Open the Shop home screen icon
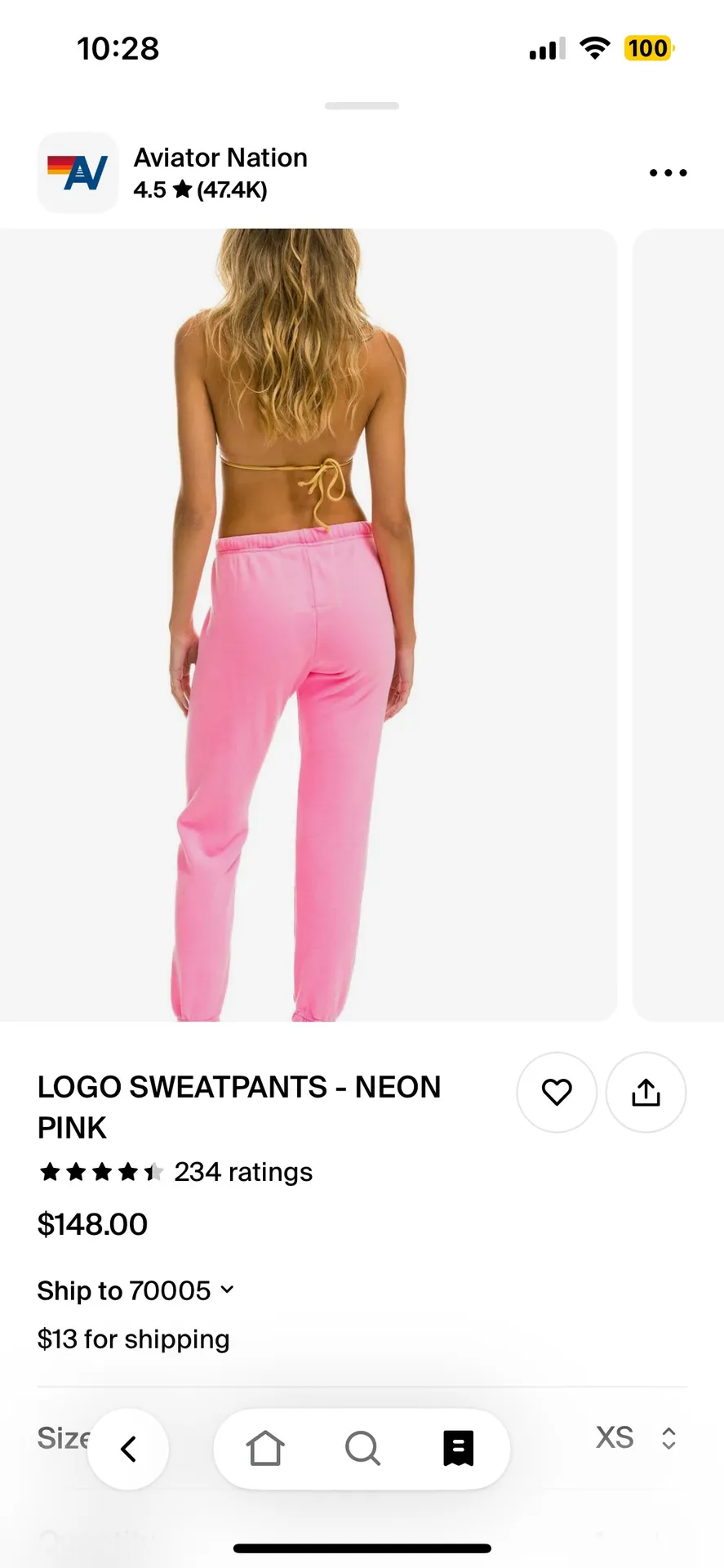 click(x=265, y=1449)
